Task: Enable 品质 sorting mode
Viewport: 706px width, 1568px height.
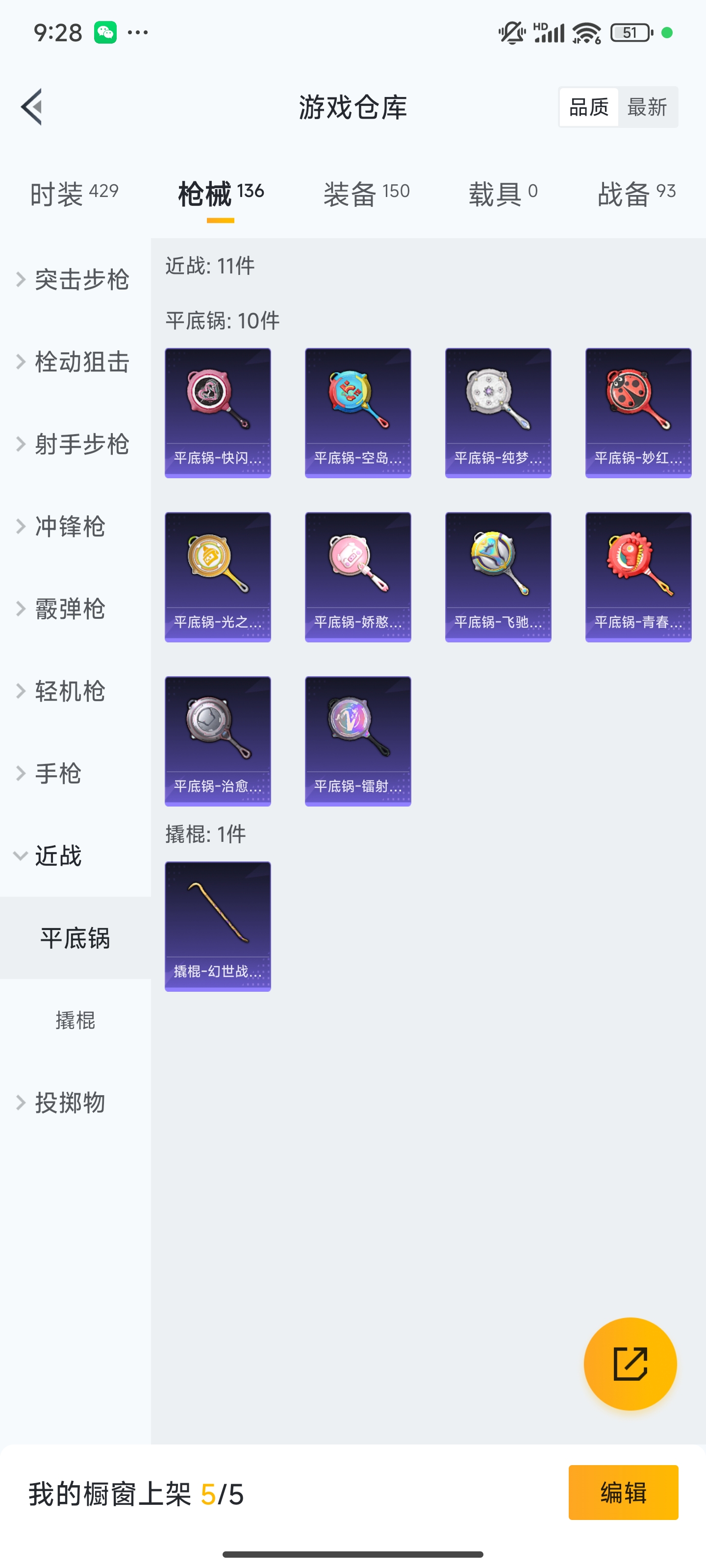Action: 588,106
